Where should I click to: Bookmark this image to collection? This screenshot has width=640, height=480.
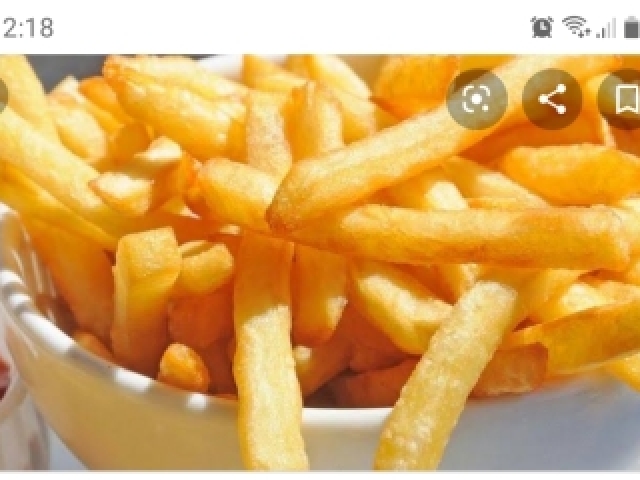(x=624, y=99)
